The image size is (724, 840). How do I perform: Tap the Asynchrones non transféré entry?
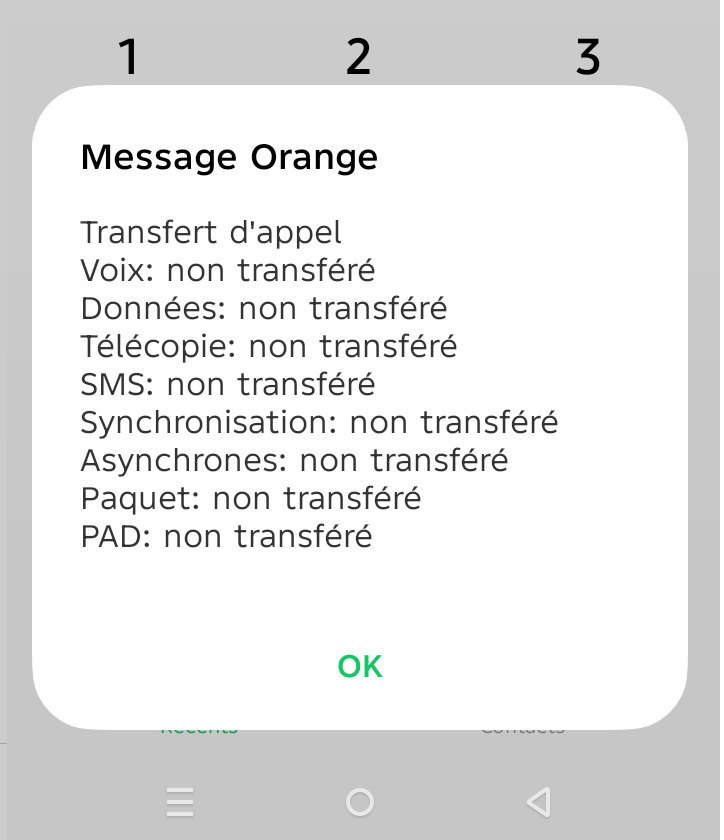pyautogui.click(x=294, y=460)
